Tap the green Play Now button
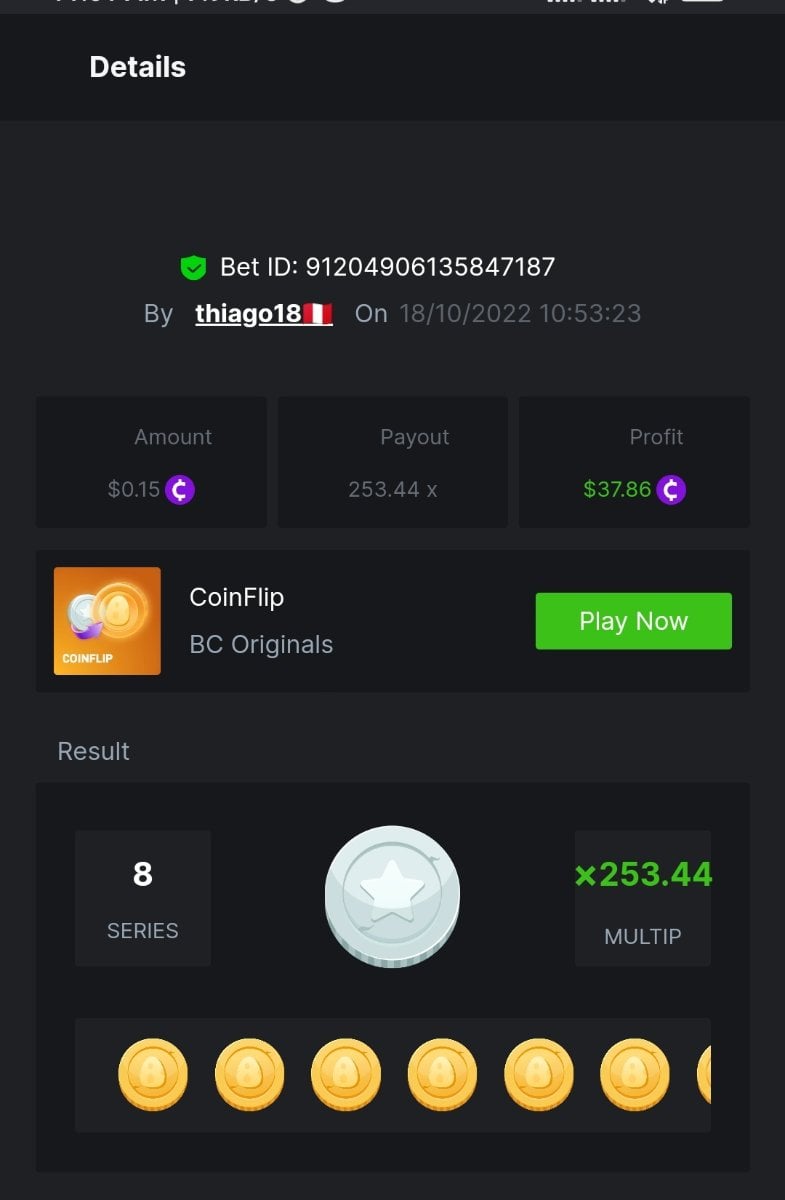The width and height of the screenshot is (785, 1200). (x=633, y=621)
